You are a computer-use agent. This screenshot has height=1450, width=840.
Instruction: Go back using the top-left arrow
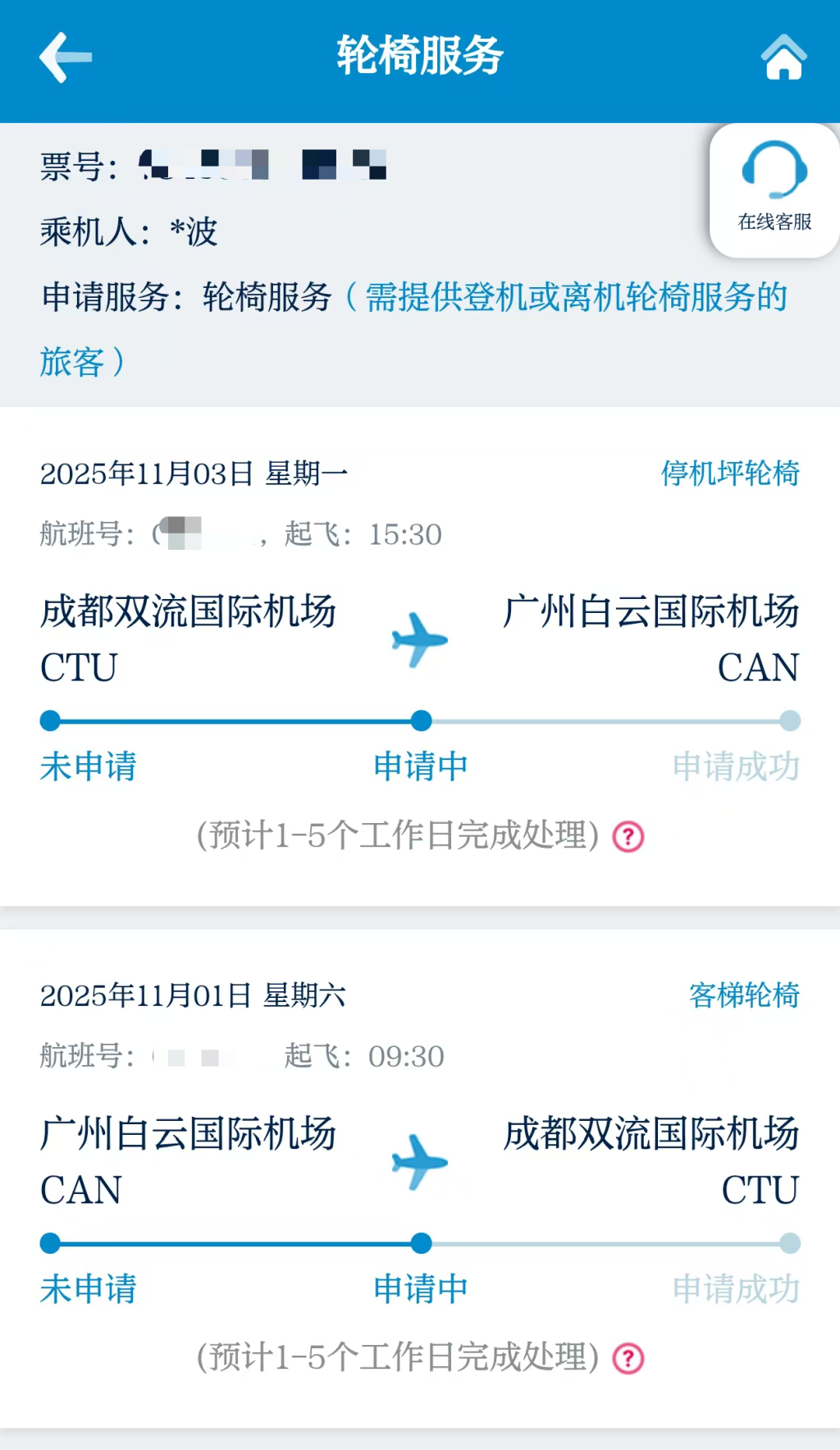click(x=66, y=57)
